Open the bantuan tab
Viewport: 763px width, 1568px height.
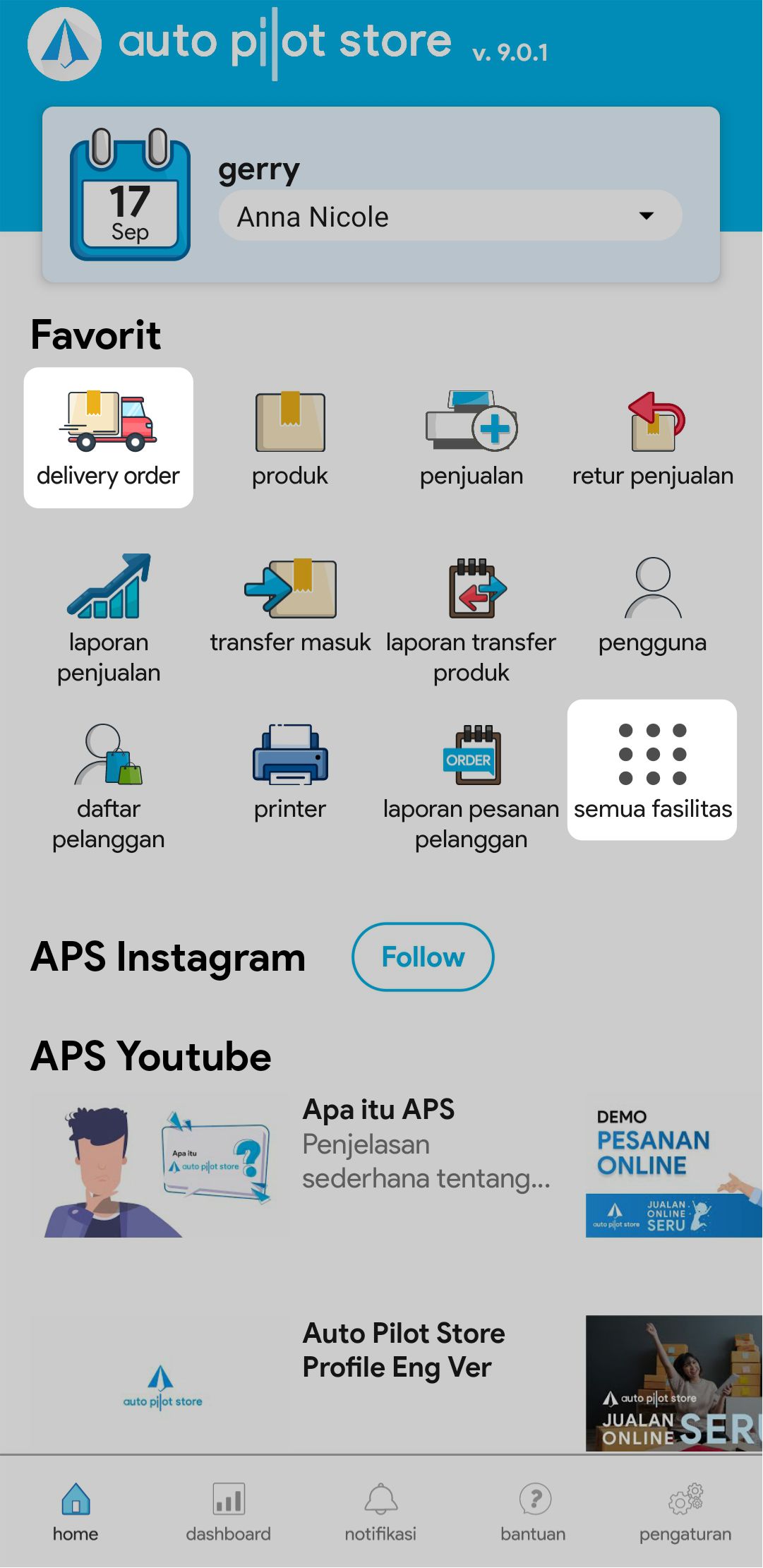[534, 1512]
